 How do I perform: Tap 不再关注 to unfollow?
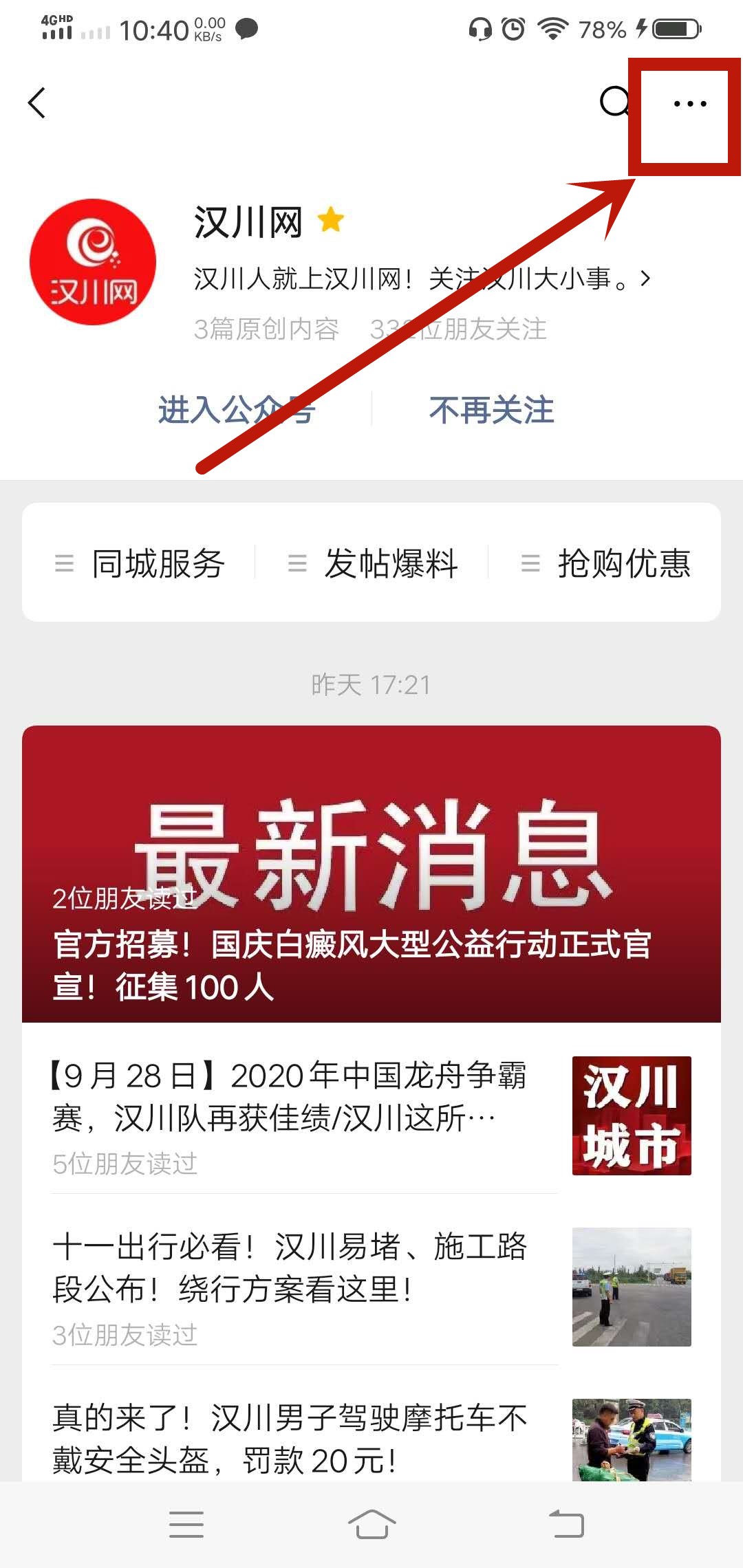491,410
